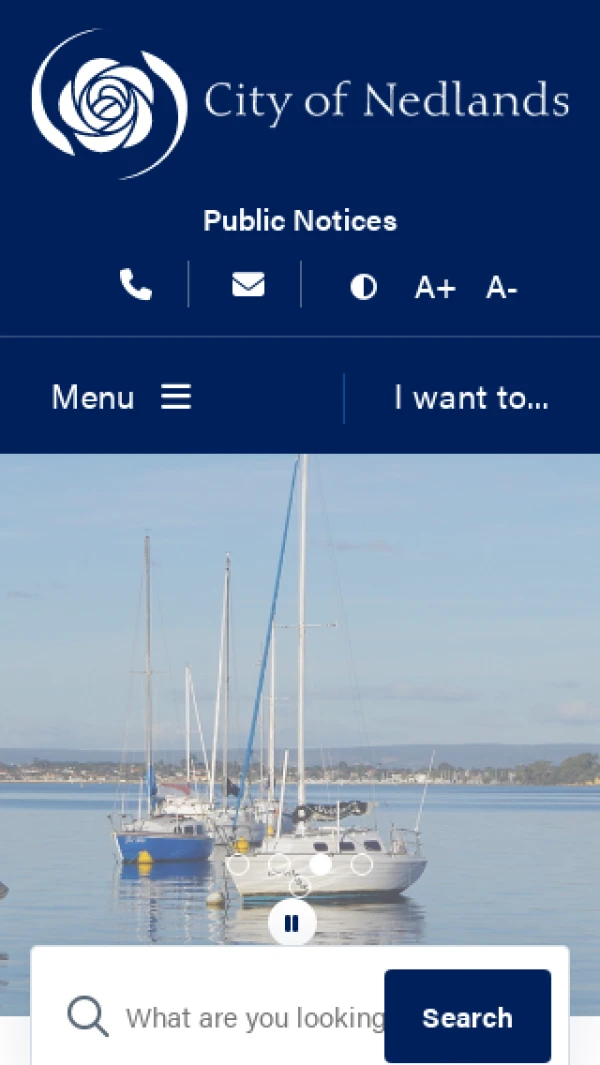Increase text size with A+
This screenshot has height=1065, width=600.
click(x=435, y=289)
